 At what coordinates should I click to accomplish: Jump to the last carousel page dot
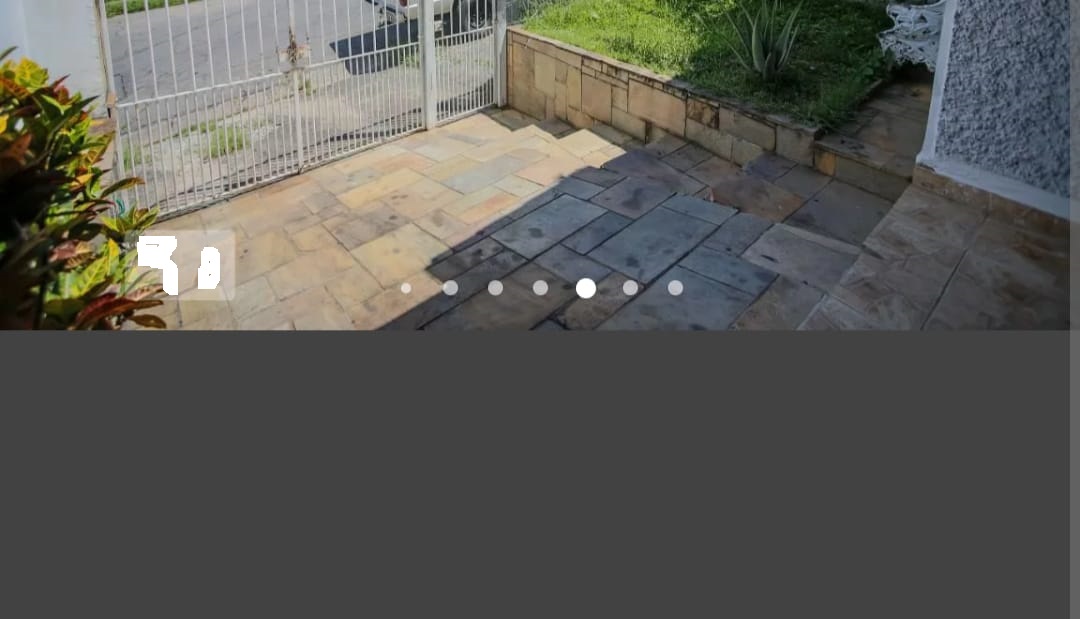[x=676, y=288]
